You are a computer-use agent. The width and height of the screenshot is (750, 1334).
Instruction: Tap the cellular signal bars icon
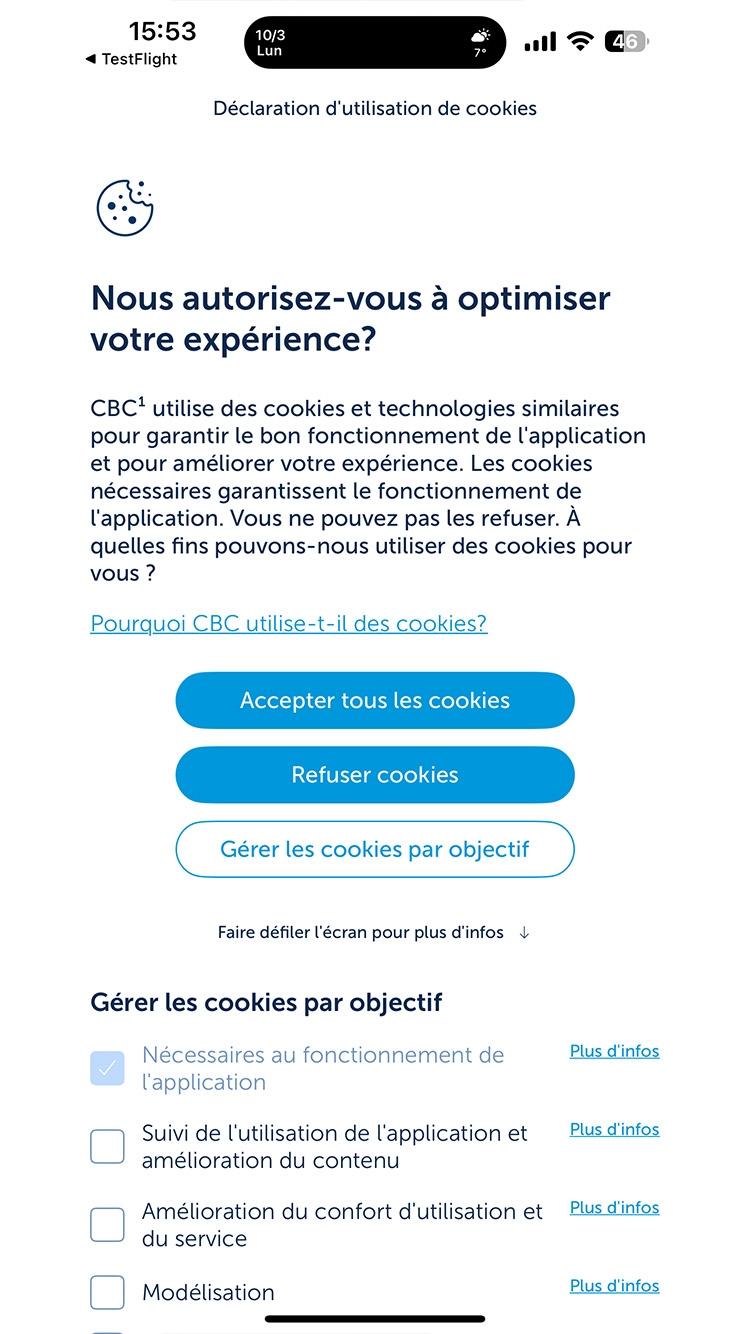(540, 40)
